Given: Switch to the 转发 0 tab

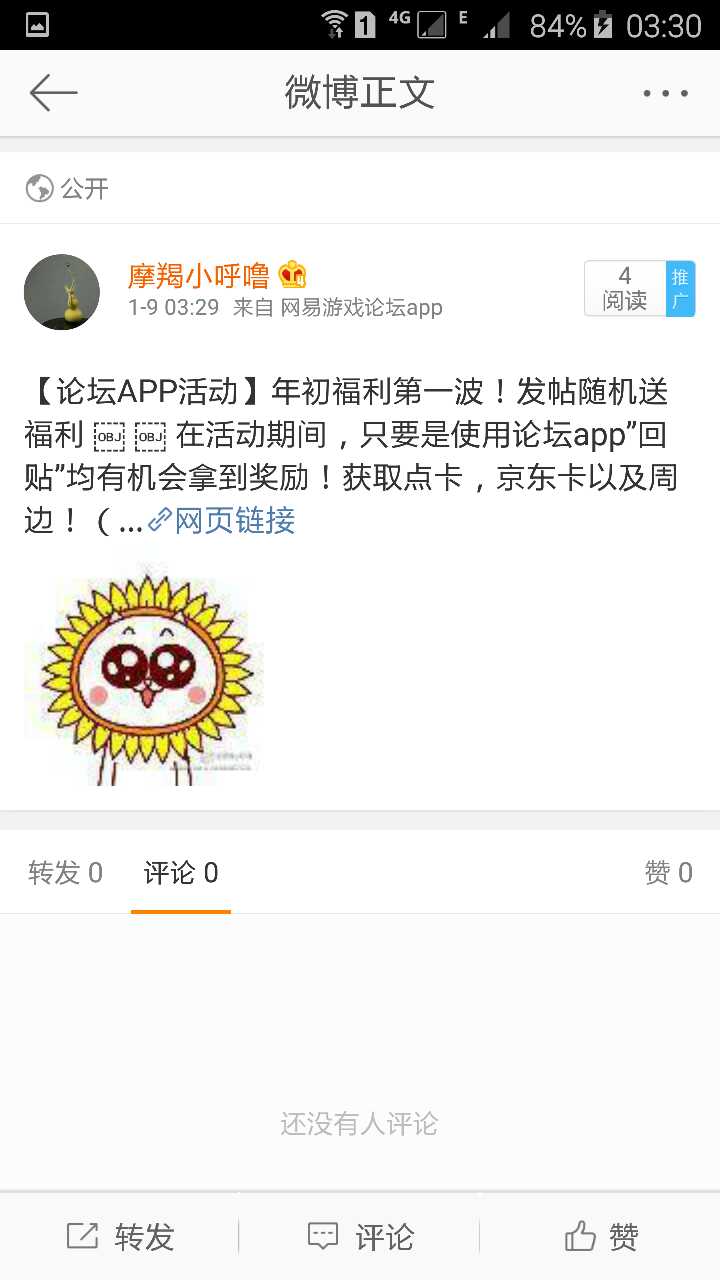Looking at the screenshot, I should click(x=66, y=873).
